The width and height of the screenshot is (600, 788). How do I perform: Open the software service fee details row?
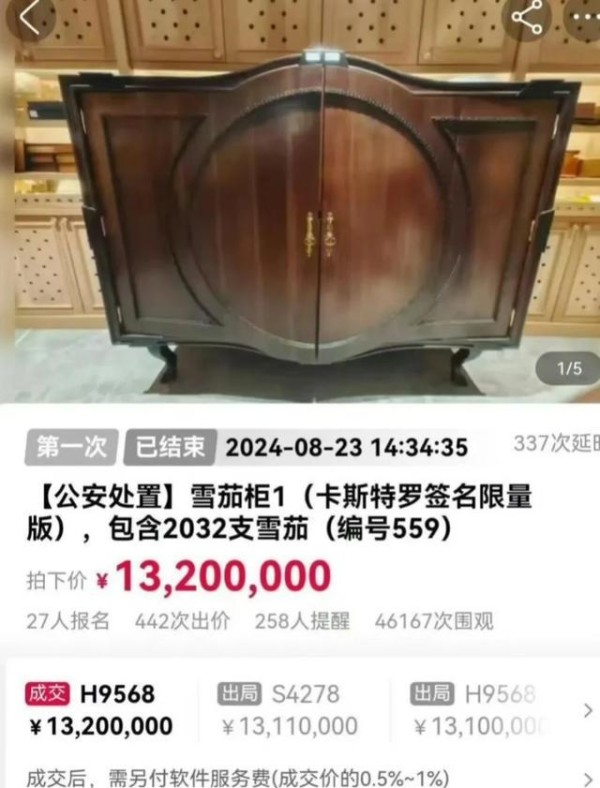tap(300, 777)
